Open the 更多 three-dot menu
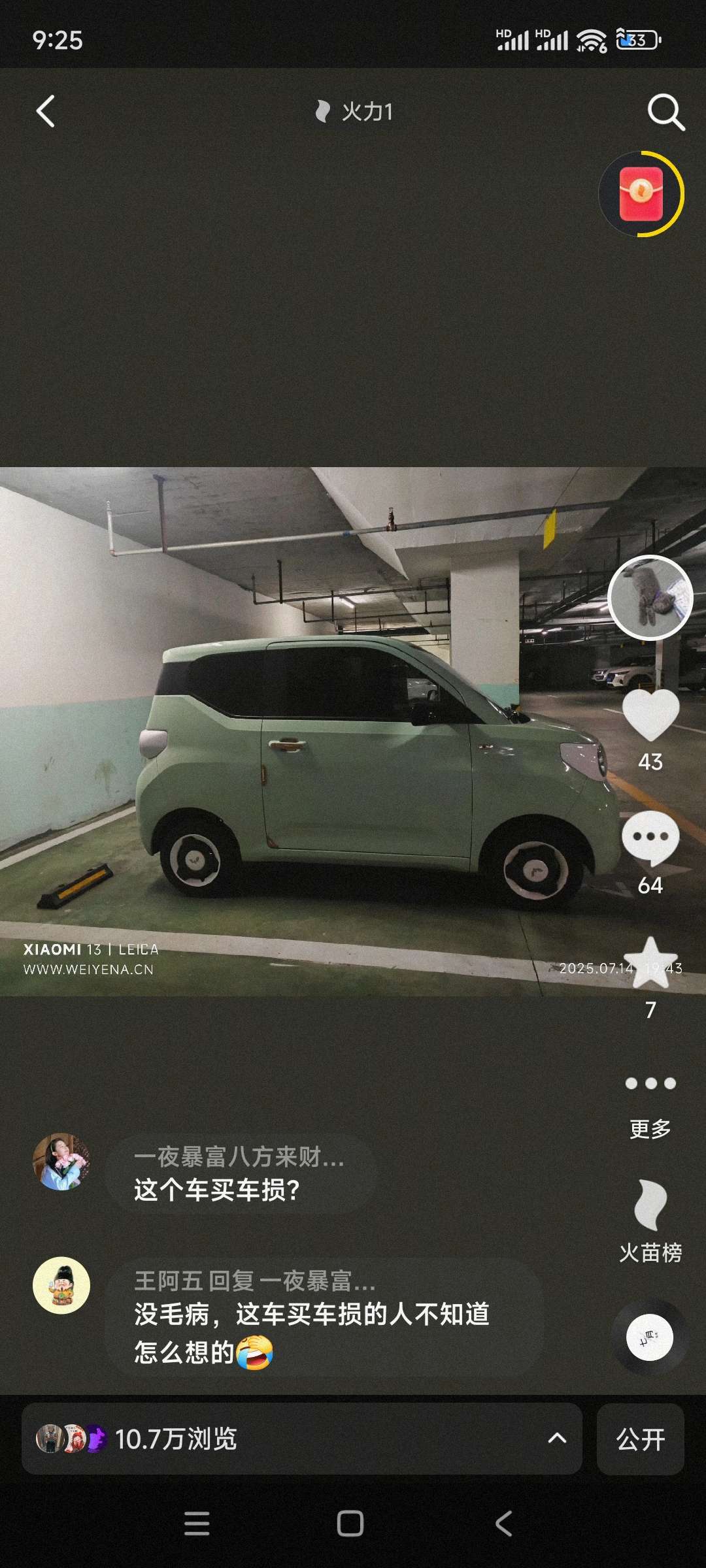The image size is (706, 1568). [x=650, y=1085]
